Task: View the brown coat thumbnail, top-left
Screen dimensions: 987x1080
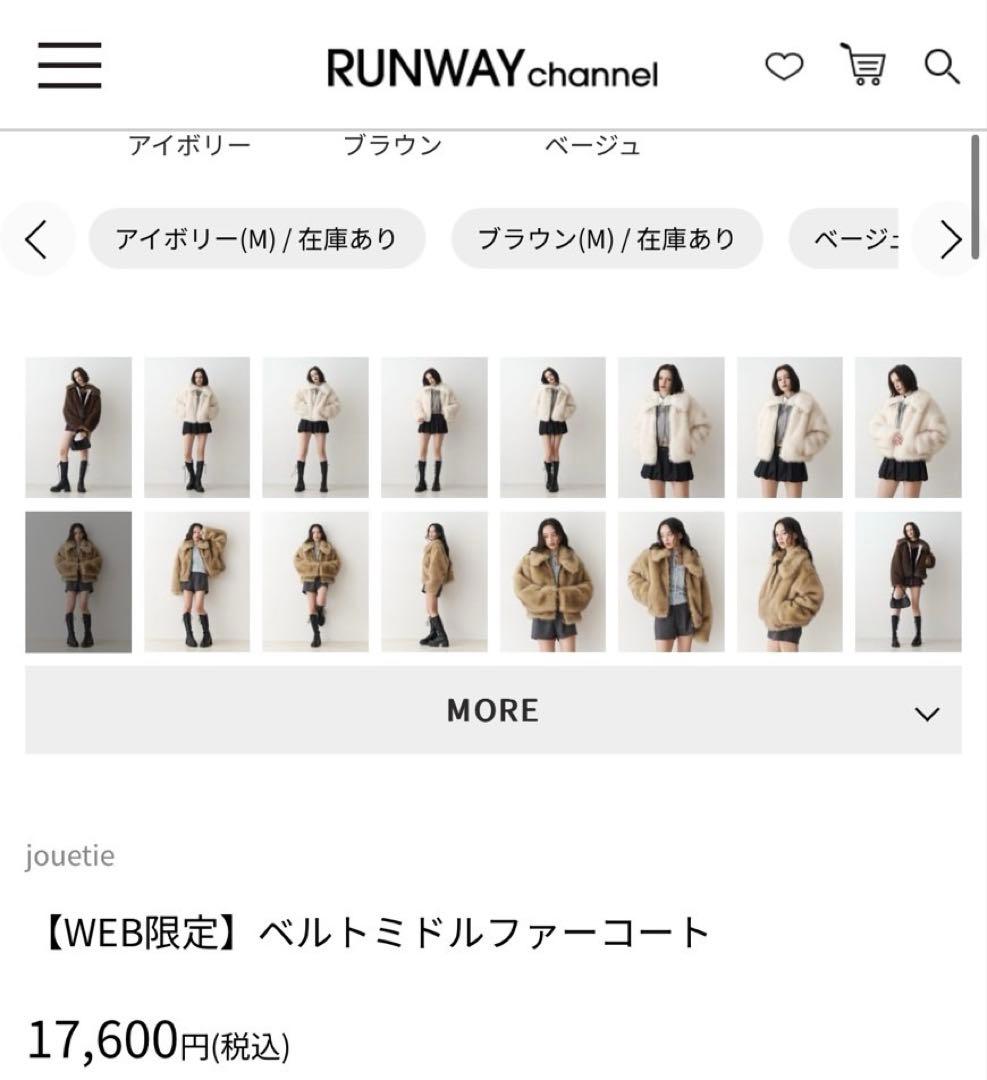Action: 77,425
